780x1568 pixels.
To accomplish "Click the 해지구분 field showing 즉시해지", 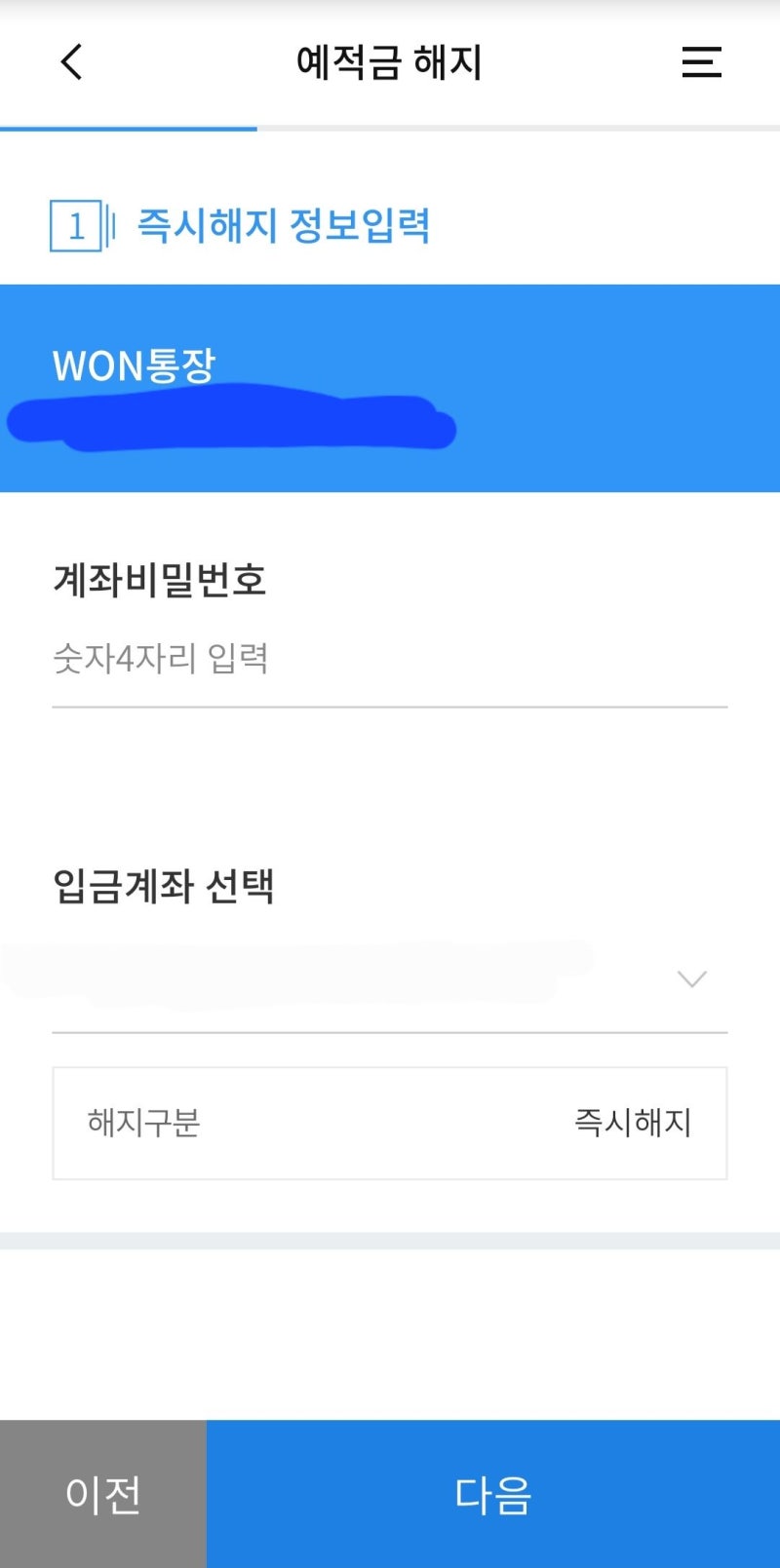I will click(x=390, y=1123).
